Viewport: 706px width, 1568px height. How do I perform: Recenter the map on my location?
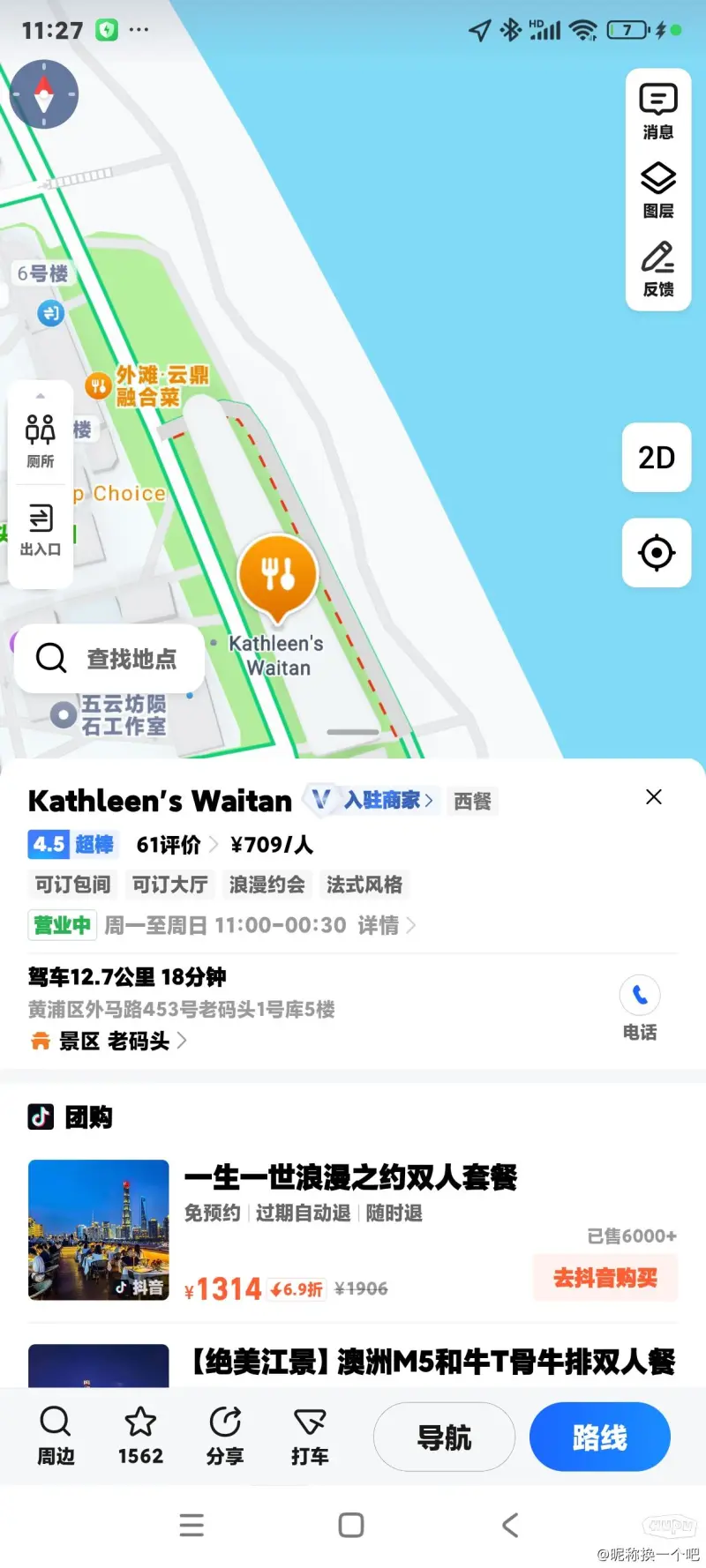(656, 553)
